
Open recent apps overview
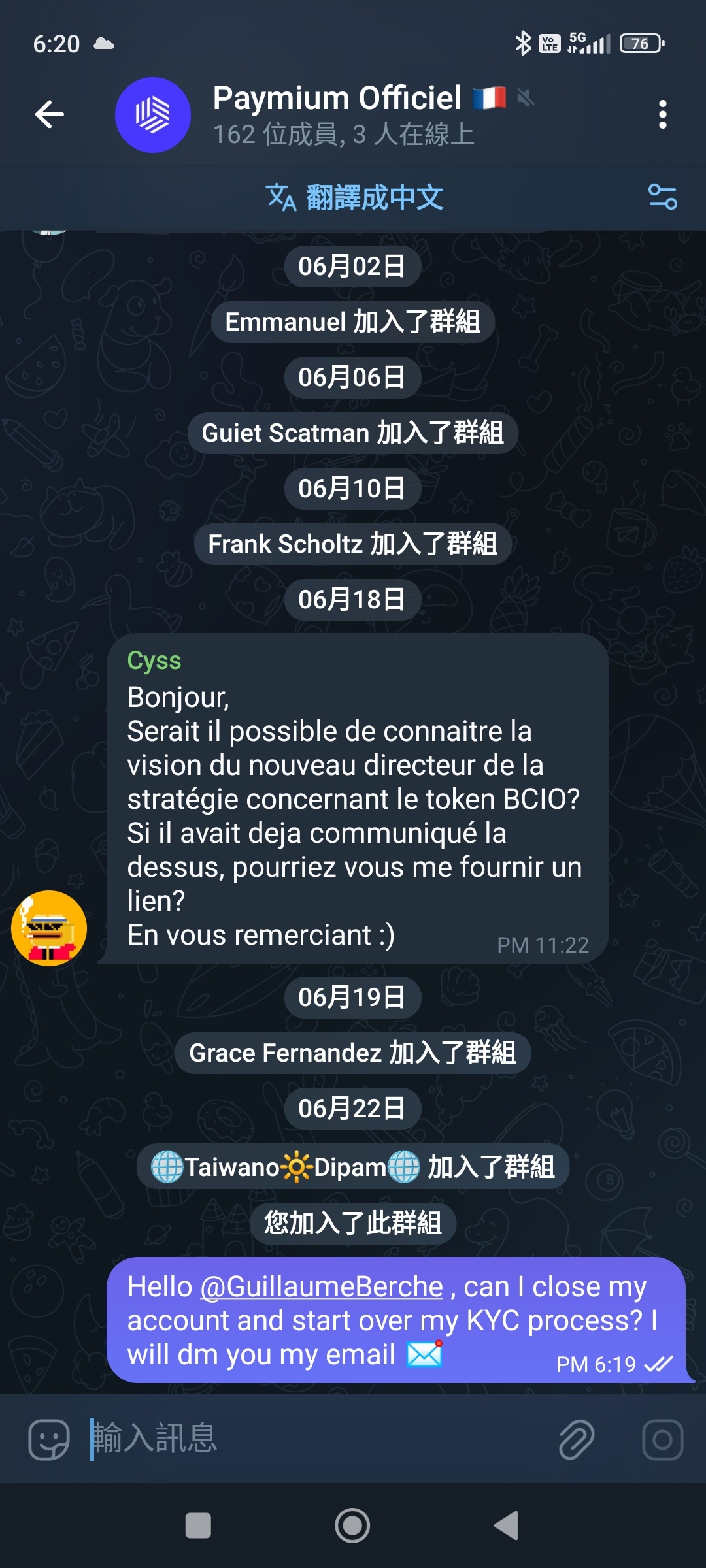point(198,1526)
